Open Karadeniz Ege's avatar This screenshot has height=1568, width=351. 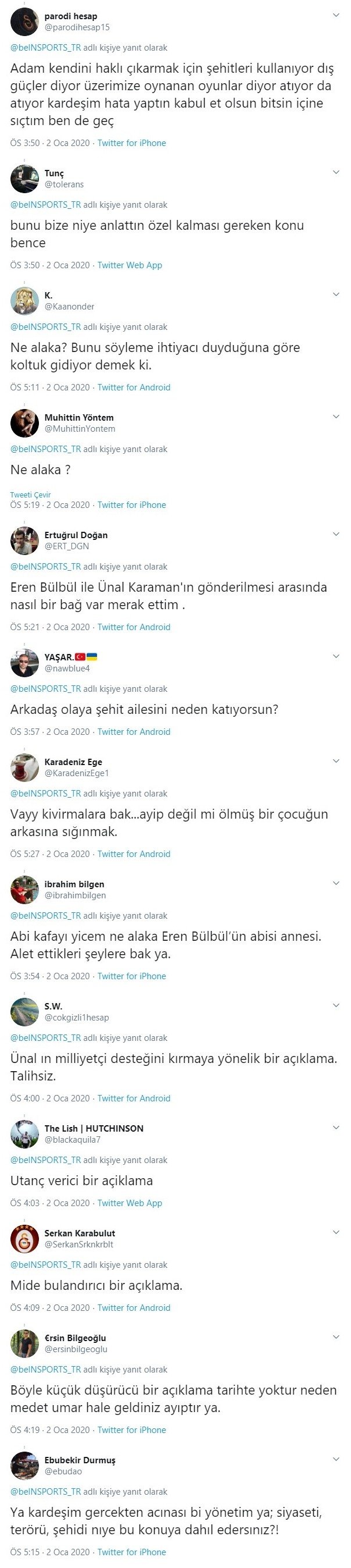(25, 767)
